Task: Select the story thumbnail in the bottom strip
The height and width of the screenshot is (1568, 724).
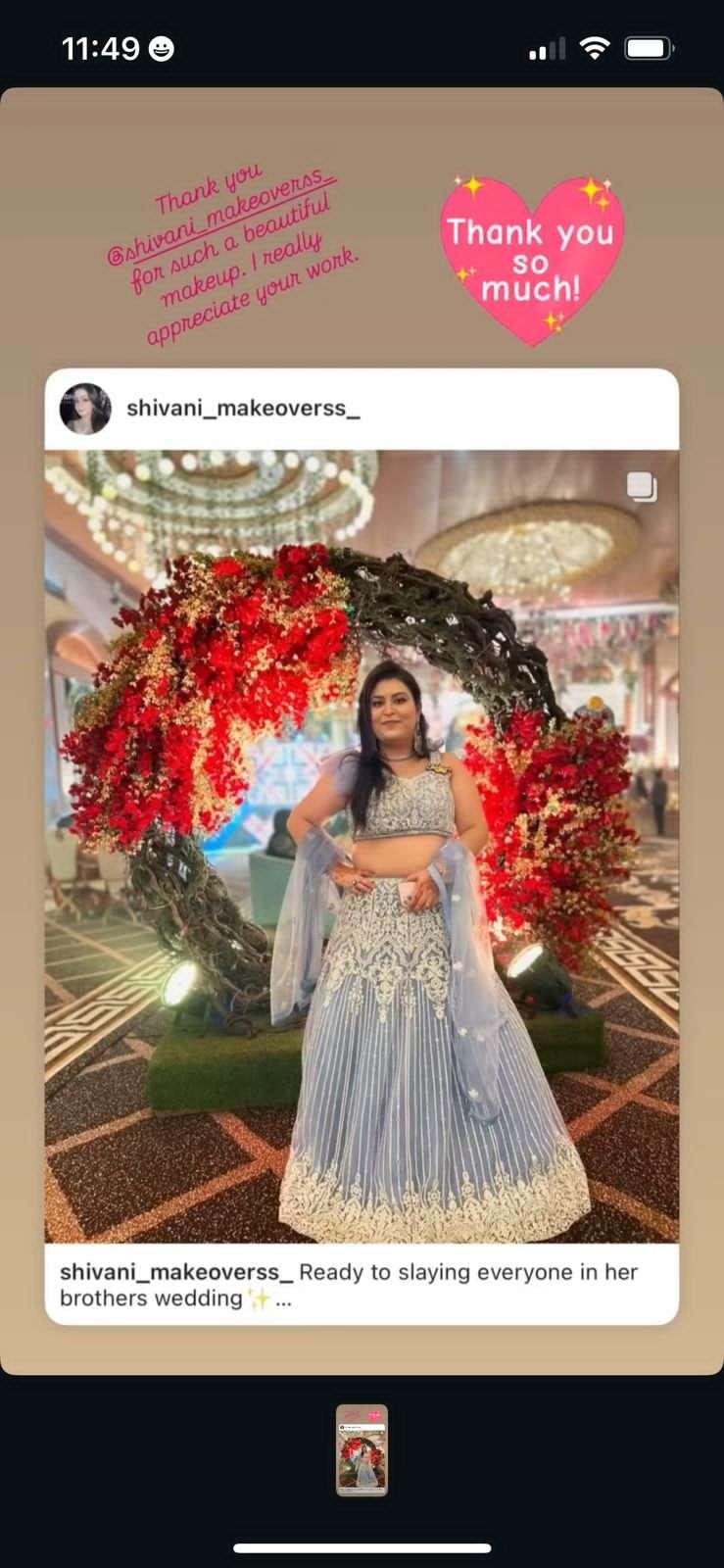Action: (362, 1449)
